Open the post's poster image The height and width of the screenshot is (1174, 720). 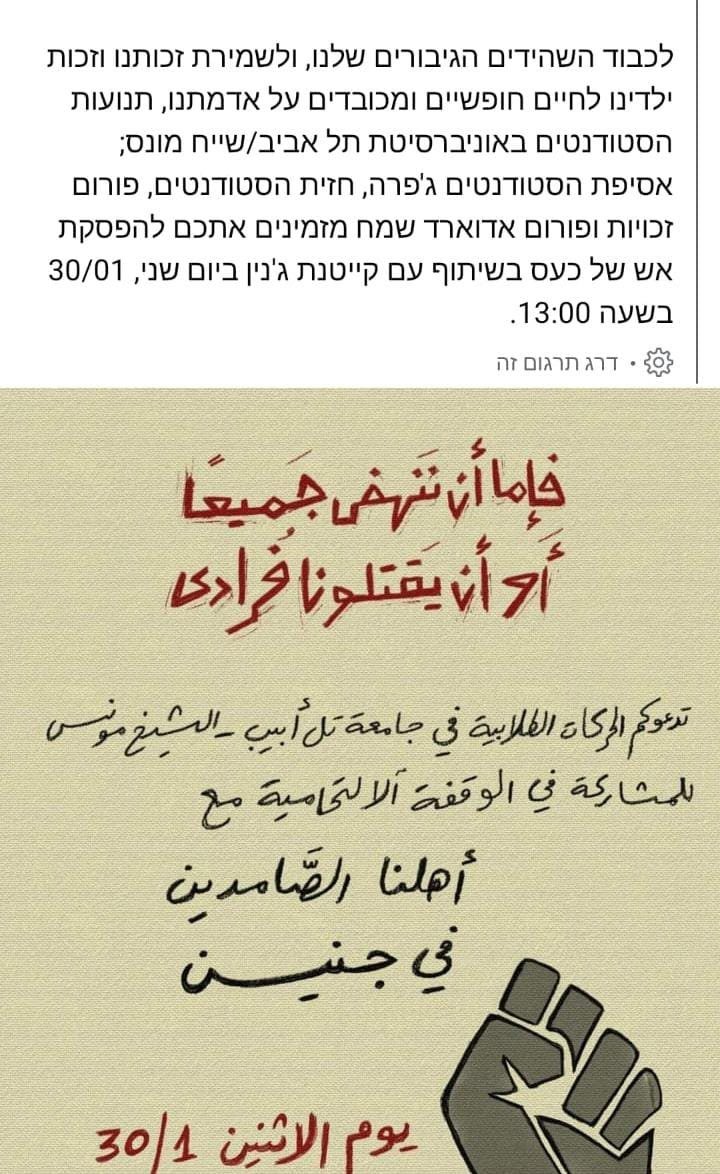click(360, 780)
